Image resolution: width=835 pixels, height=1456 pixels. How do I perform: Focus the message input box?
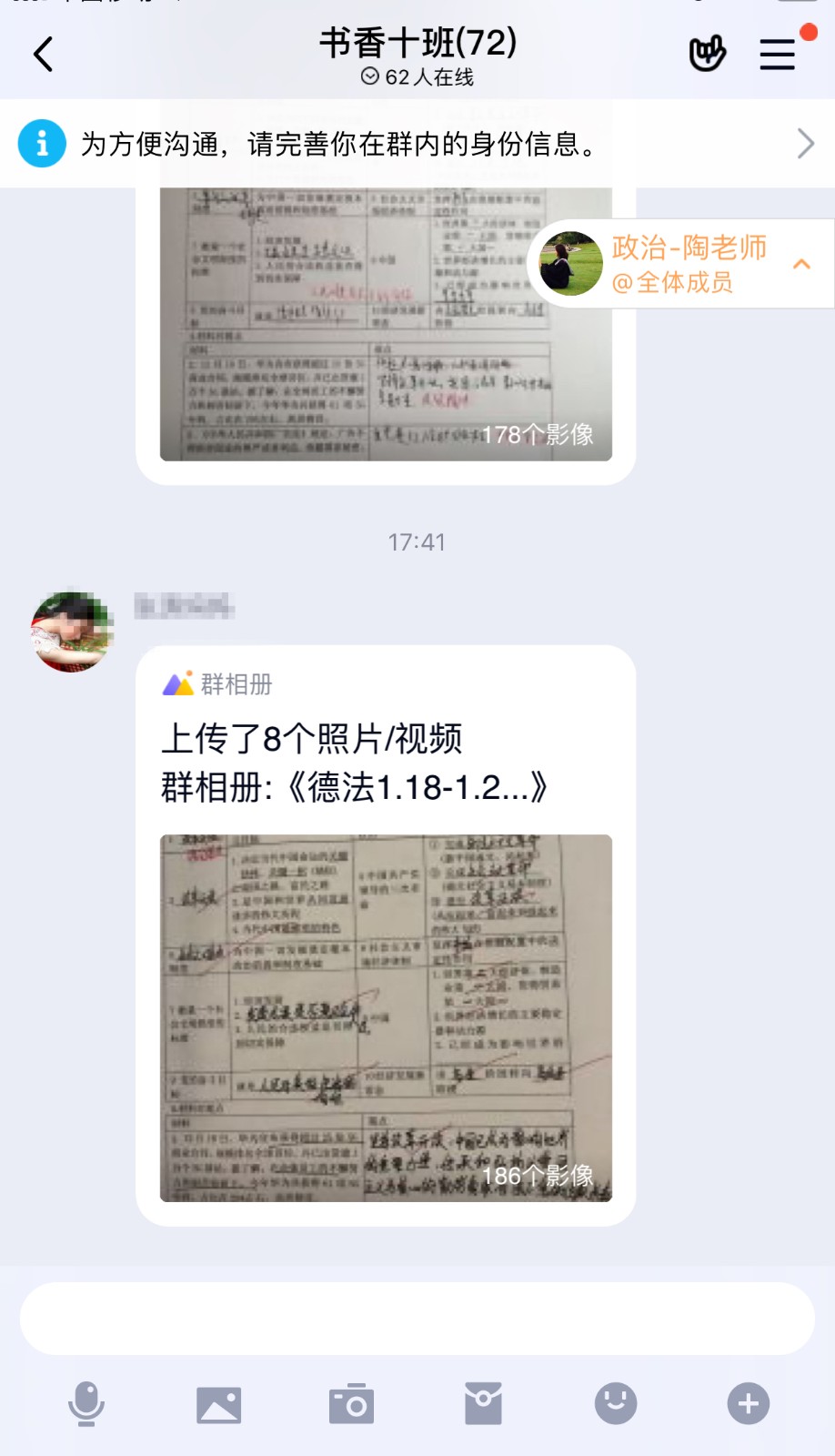click(417, 1319)
